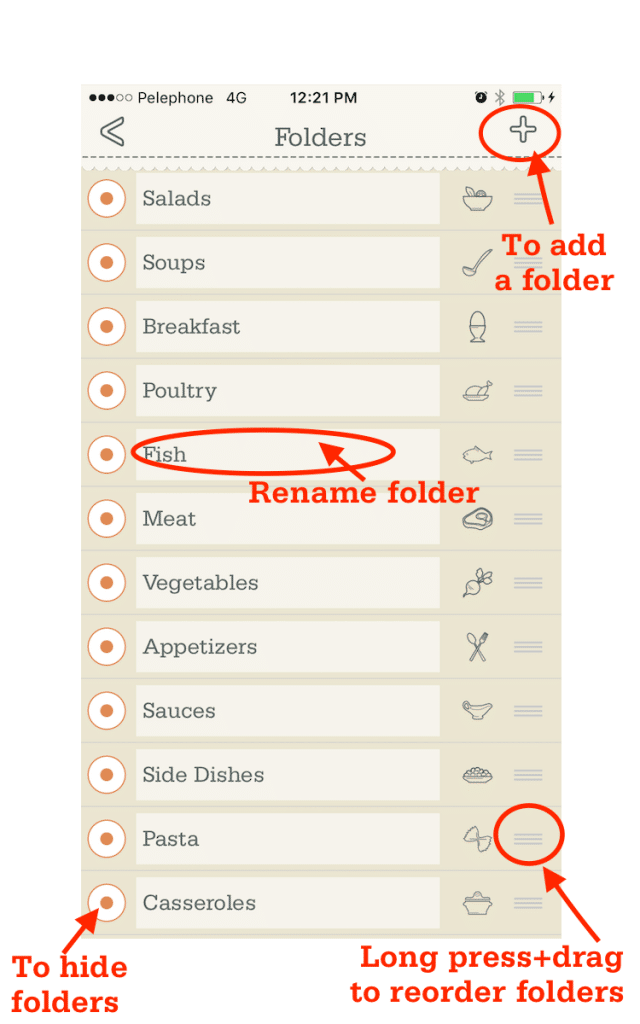Toggle the Casseroles folder visibility circle
This screenshot has width=640, height=1024.
pyautogui.click(x=106, y=903)
